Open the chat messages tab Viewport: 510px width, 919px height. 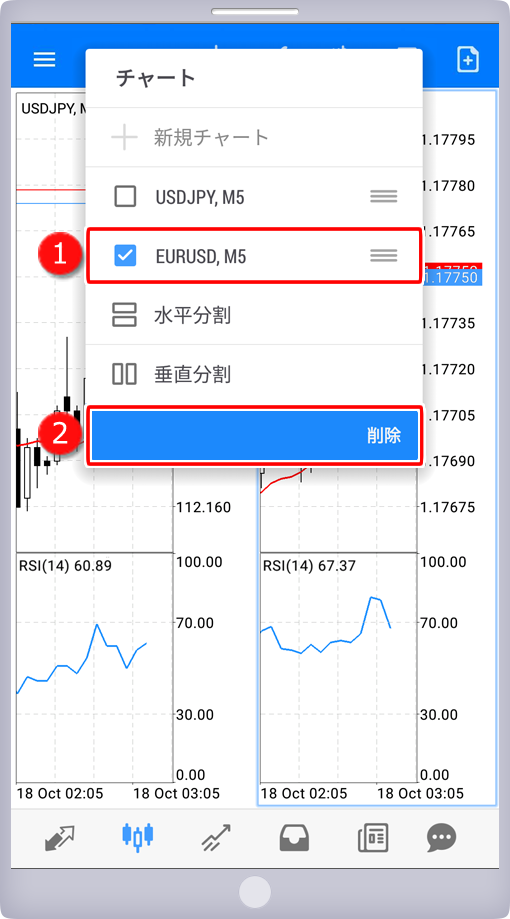[x=441, y=838]
